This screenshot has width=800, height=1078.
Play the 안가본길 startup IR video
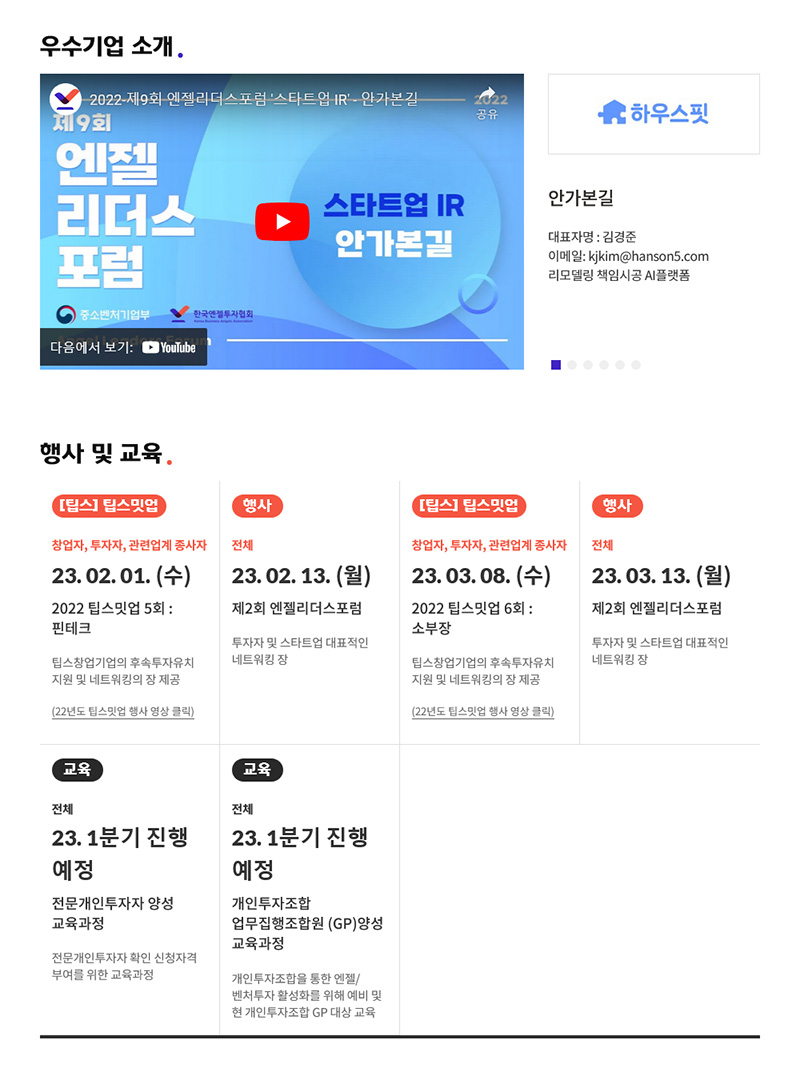[282, 222]
